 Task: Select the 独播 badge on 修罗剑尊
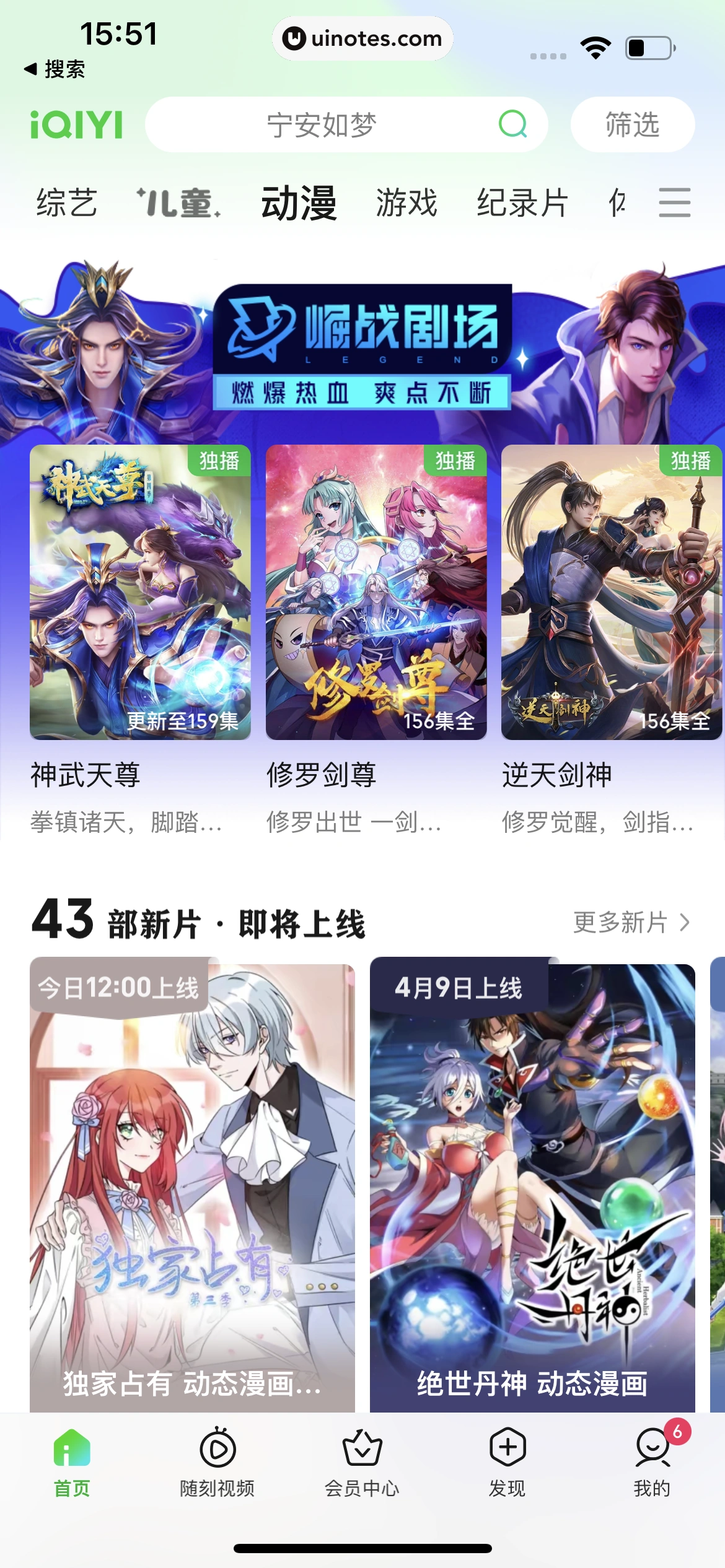[x=455, y=462]
